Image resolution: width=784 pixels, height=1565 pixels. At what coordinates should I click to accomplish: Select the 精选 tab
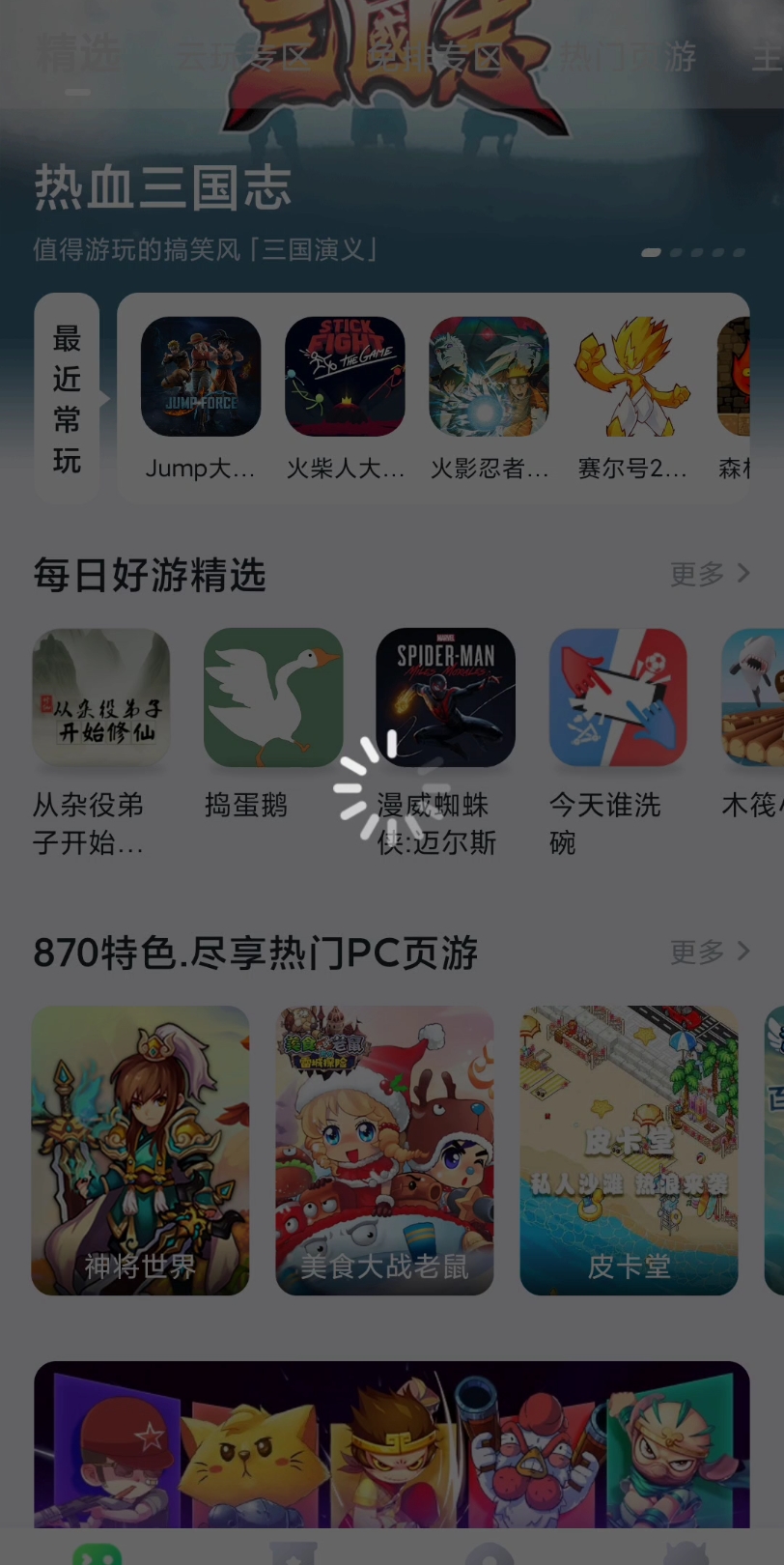coord(79,56)
